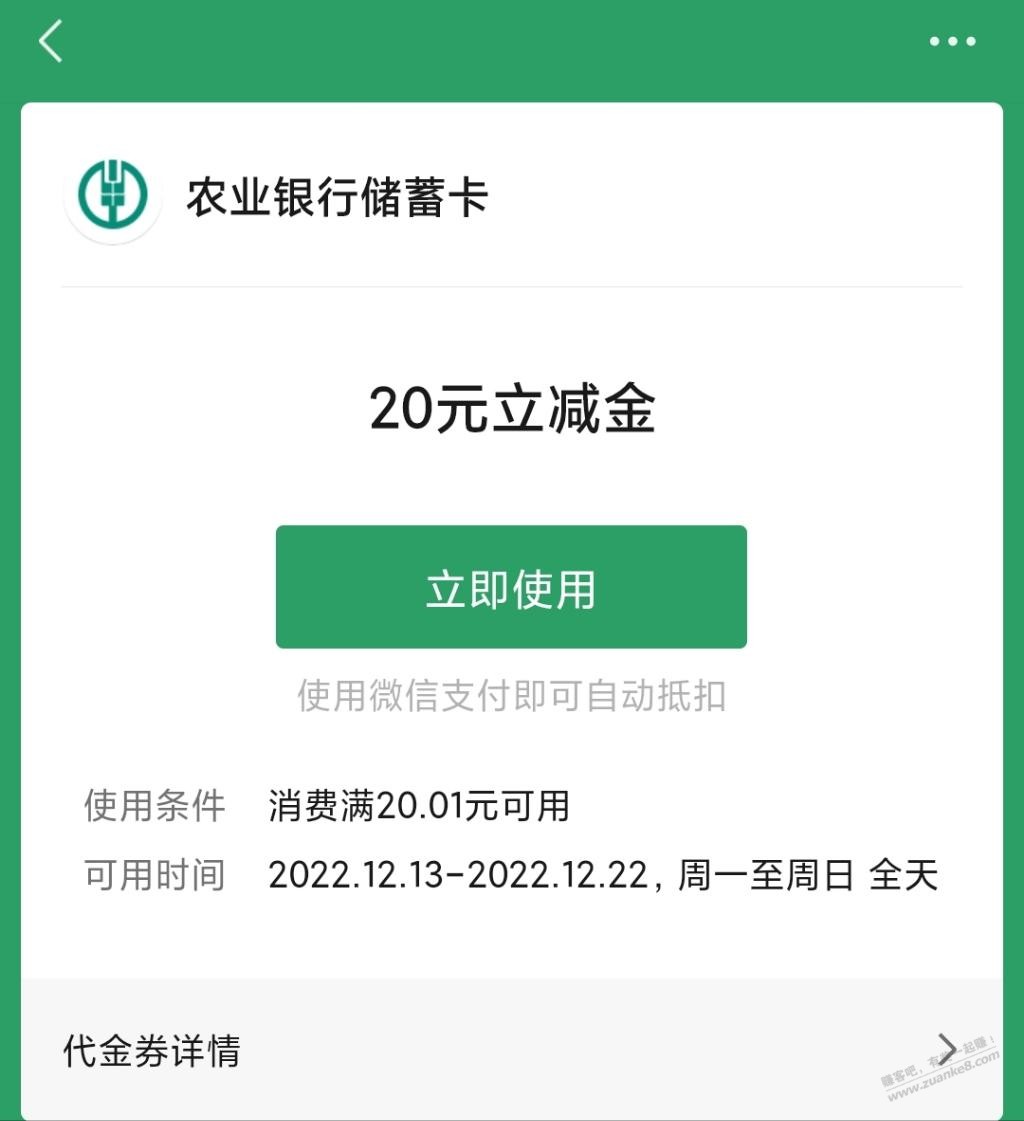Click the Agricultural Bank of China logo
This screenshot has width=1024, height=1121.
pyautogui.click(x=111, y=199)
